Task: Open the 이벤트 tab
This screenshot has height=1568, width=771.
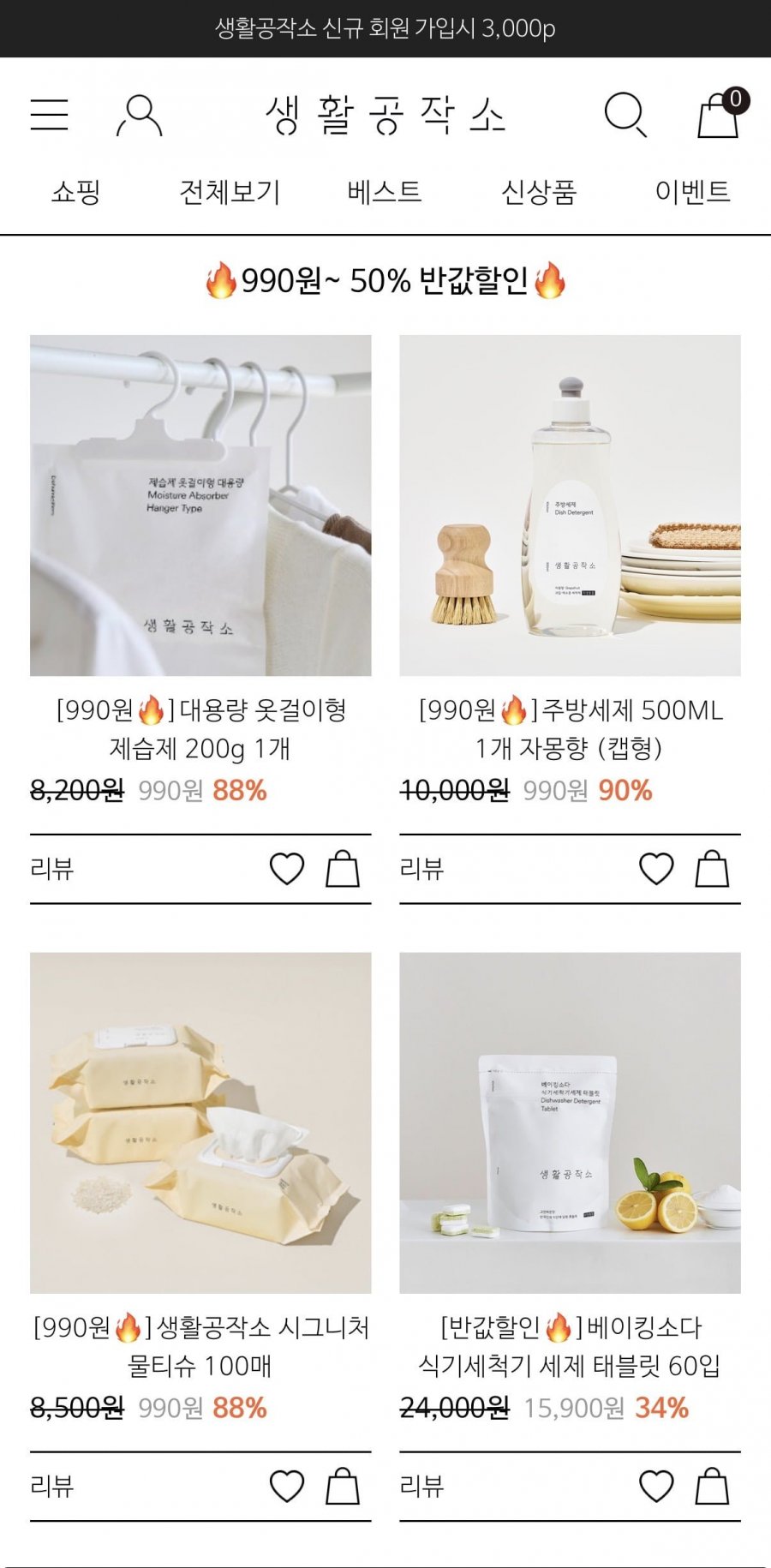Action: click(x=692, y=191)
